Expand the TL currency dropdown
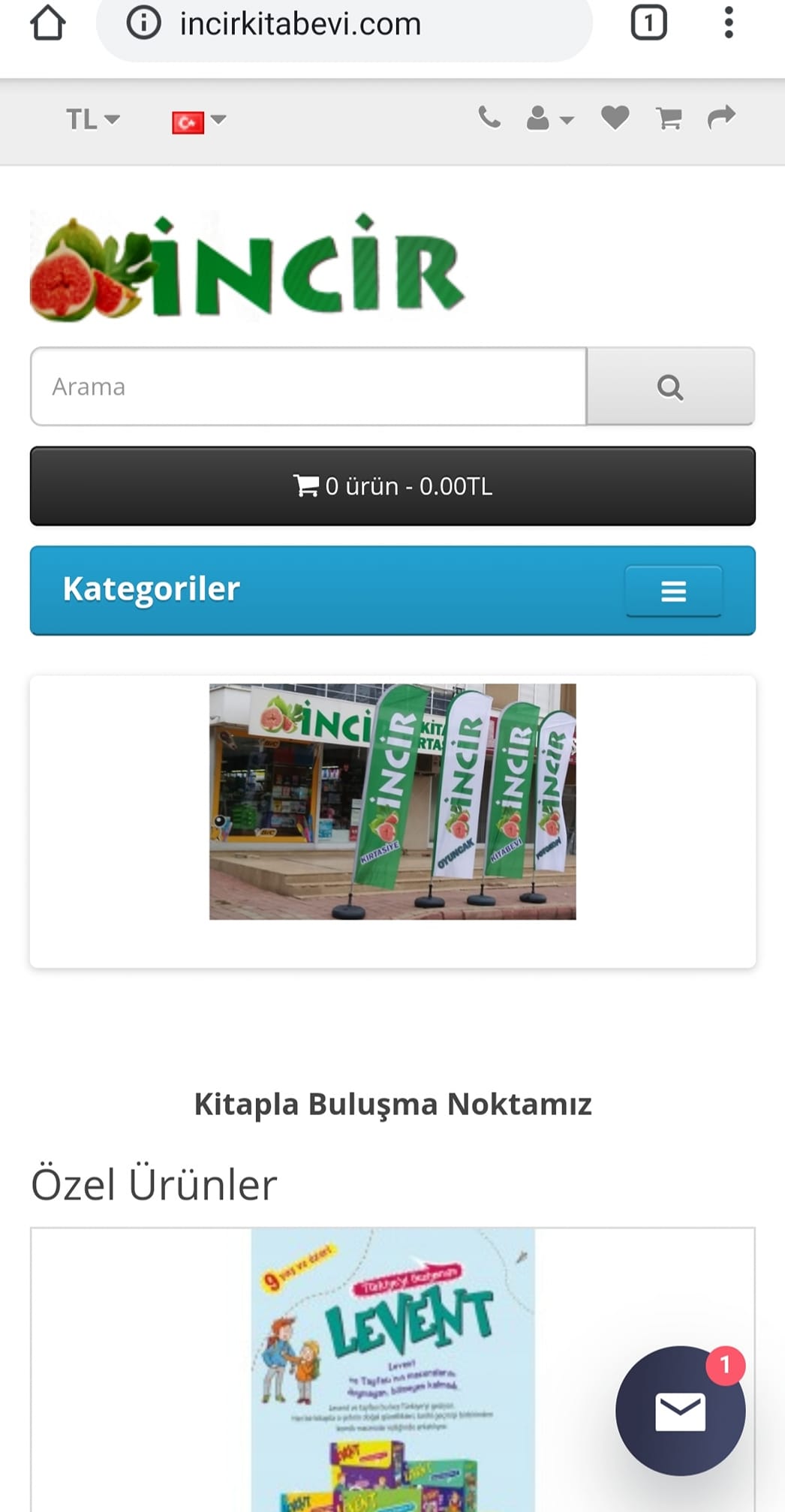This screenshot has height=1512, width=785. point(92,119)
